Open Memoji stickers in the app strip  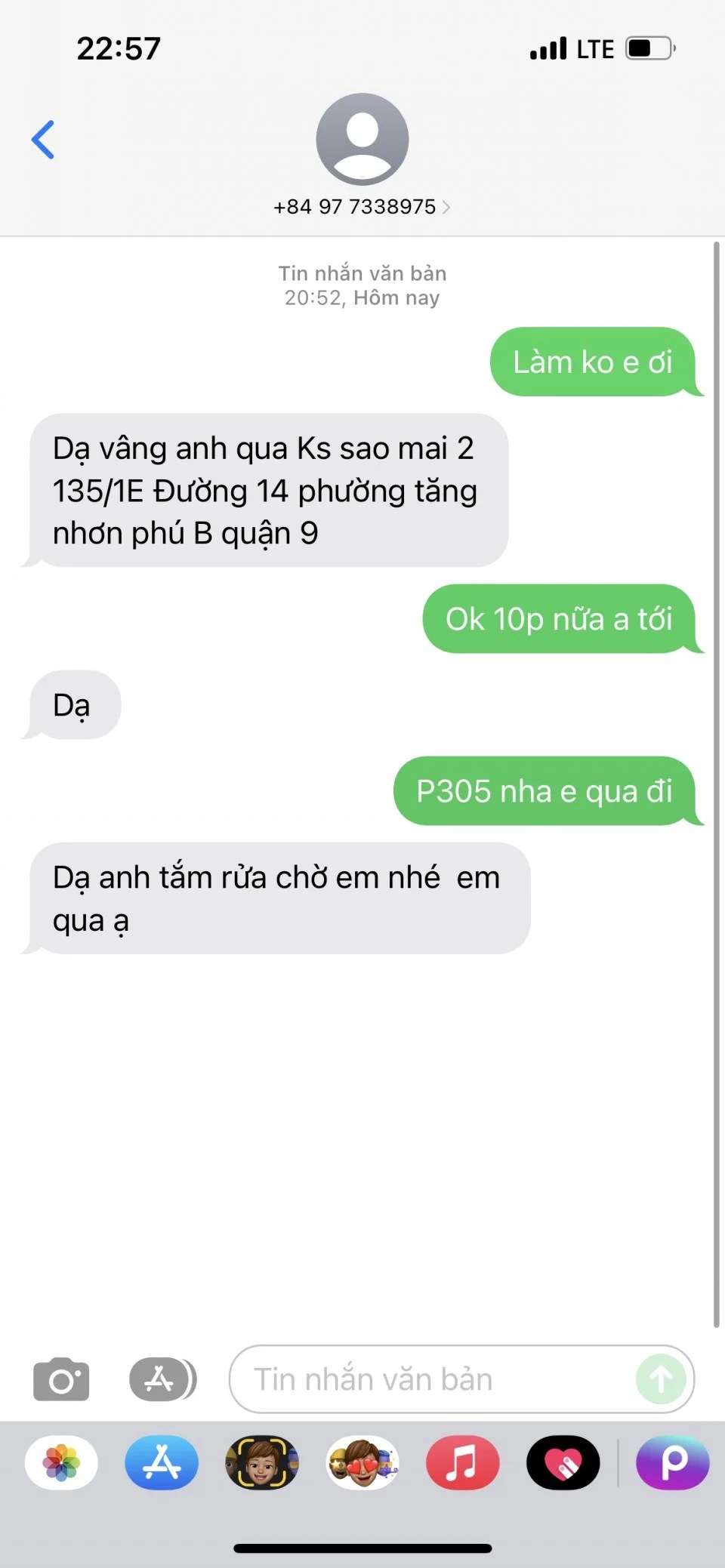click(x=362, y=1462)
